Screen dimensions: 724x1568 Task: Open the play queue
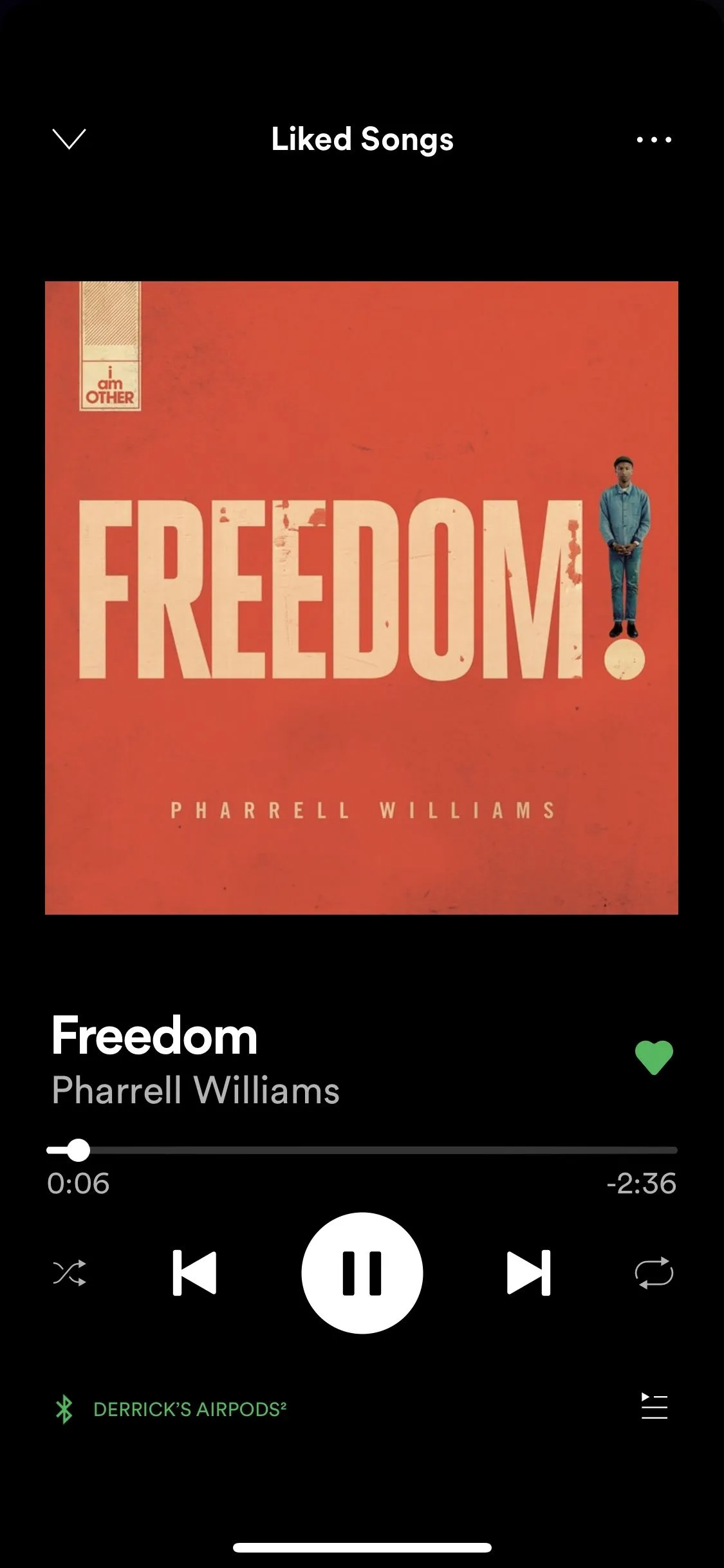pyautogui.click(x=654, y=1406)
